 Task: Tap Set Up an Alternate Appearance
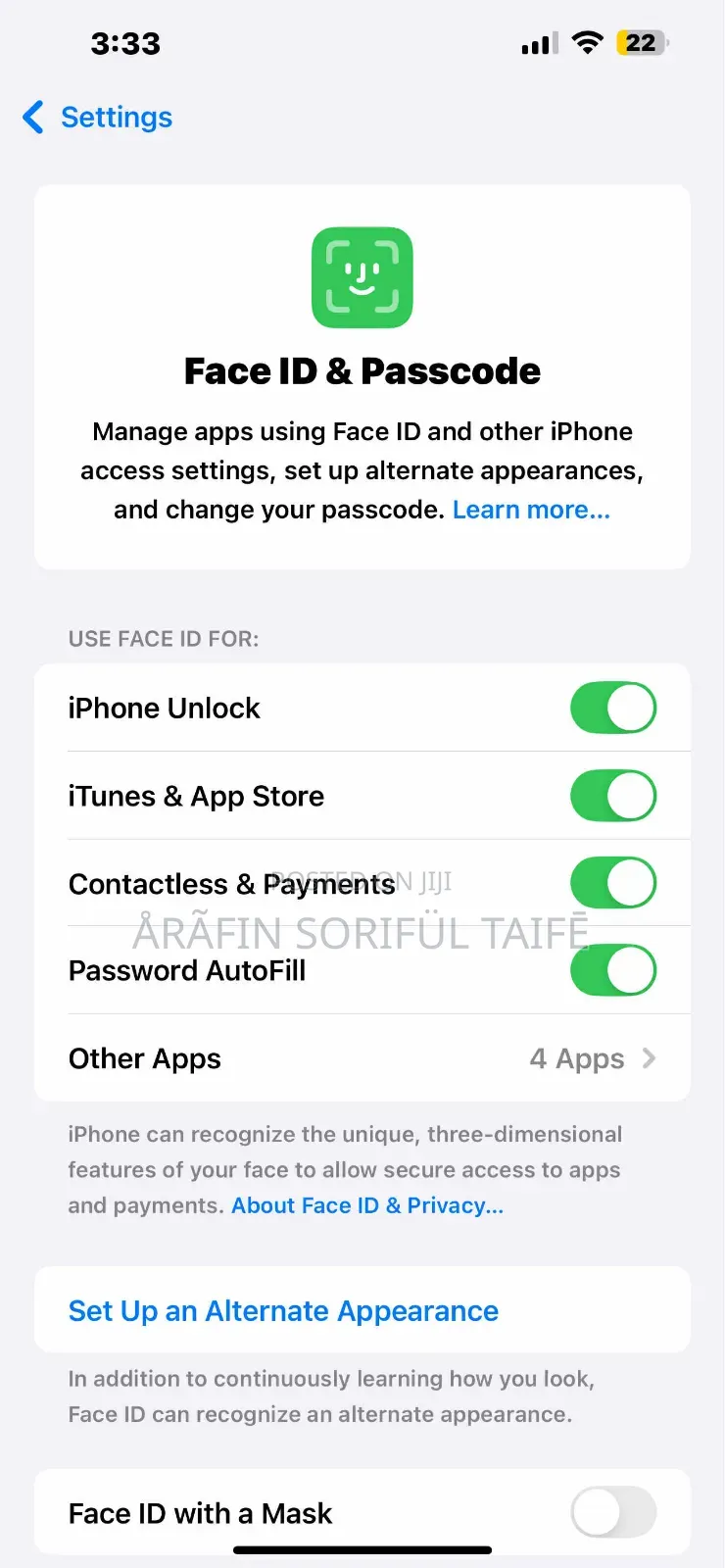pyautogui.click(x=283, y=1310)
